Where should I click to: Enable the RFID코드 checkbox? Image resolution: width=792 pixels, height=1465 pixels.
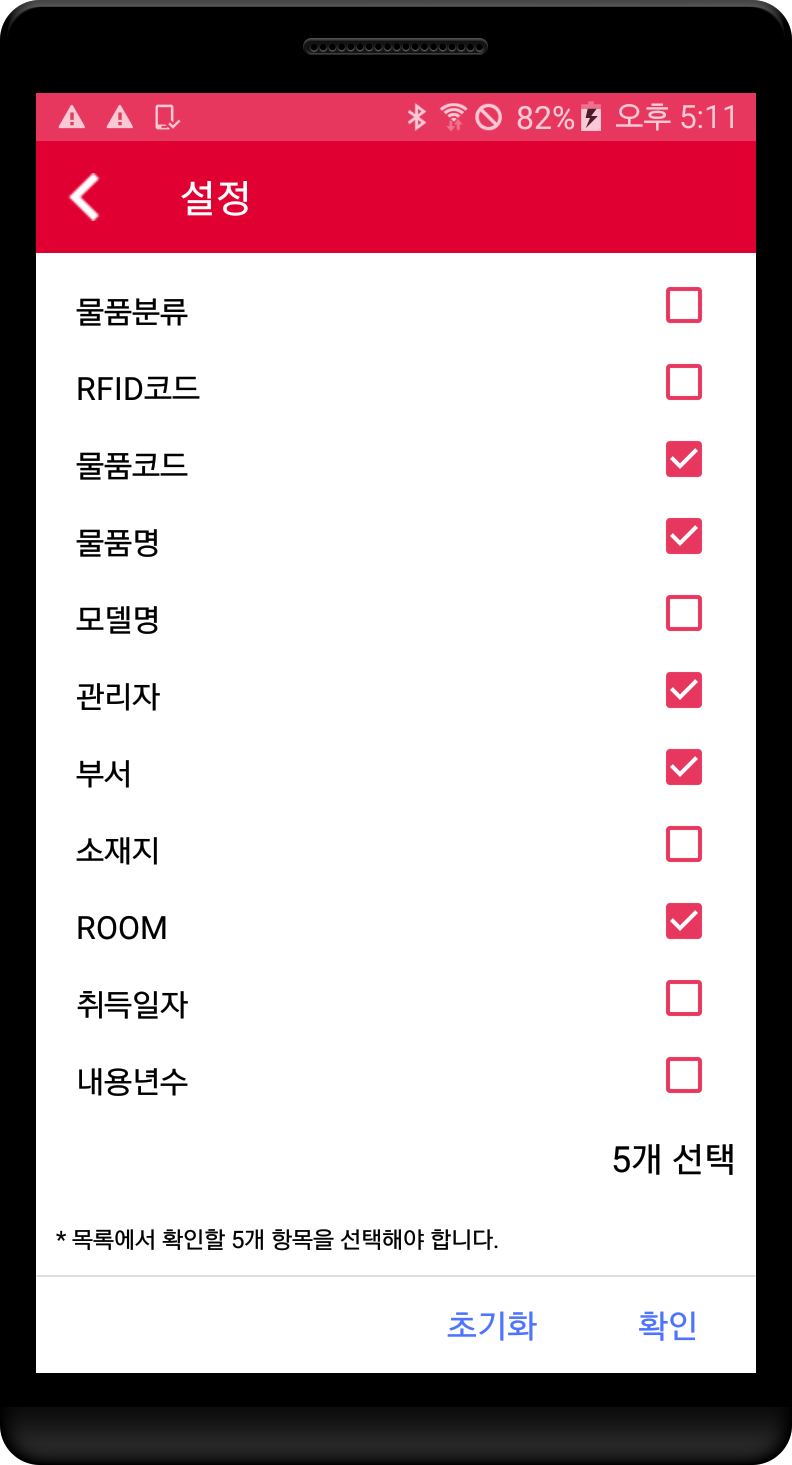[684, 382]
